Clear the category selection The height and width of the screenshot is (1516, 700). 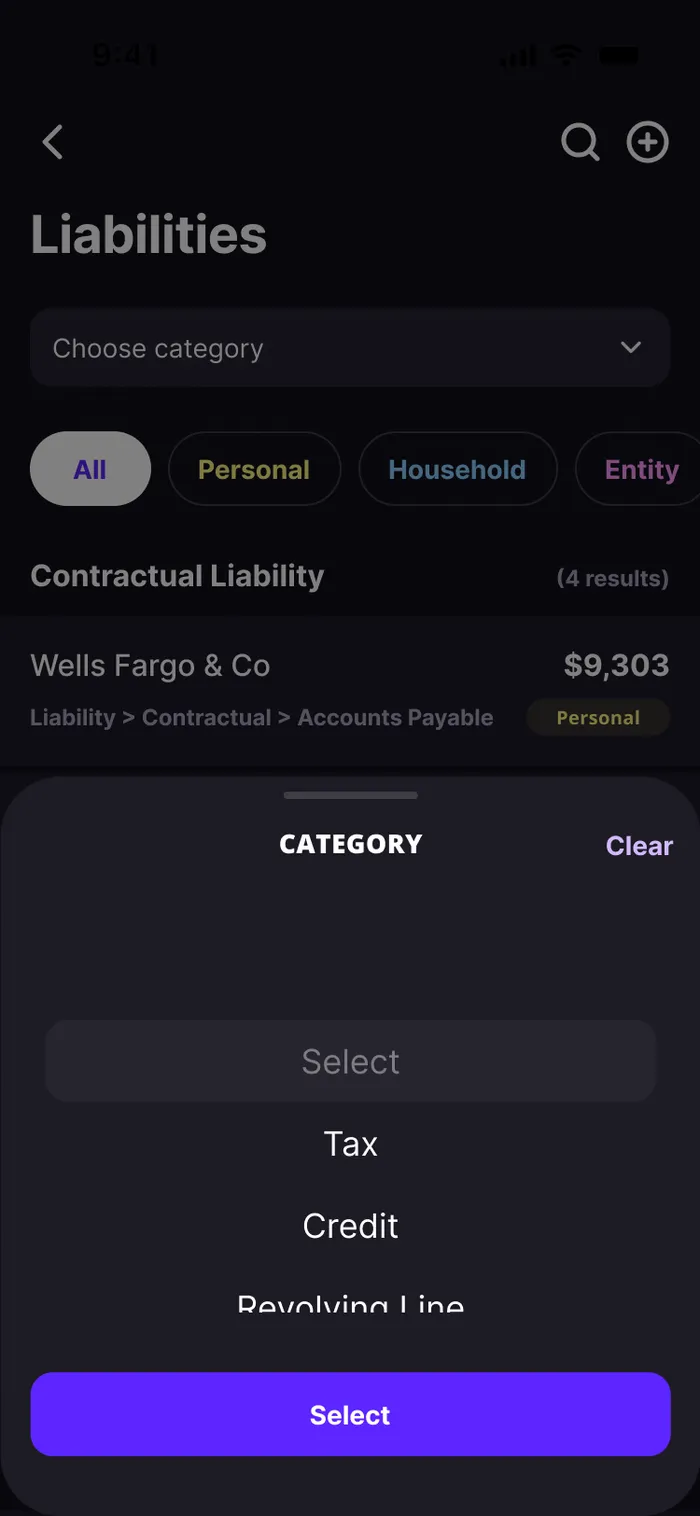639,846
